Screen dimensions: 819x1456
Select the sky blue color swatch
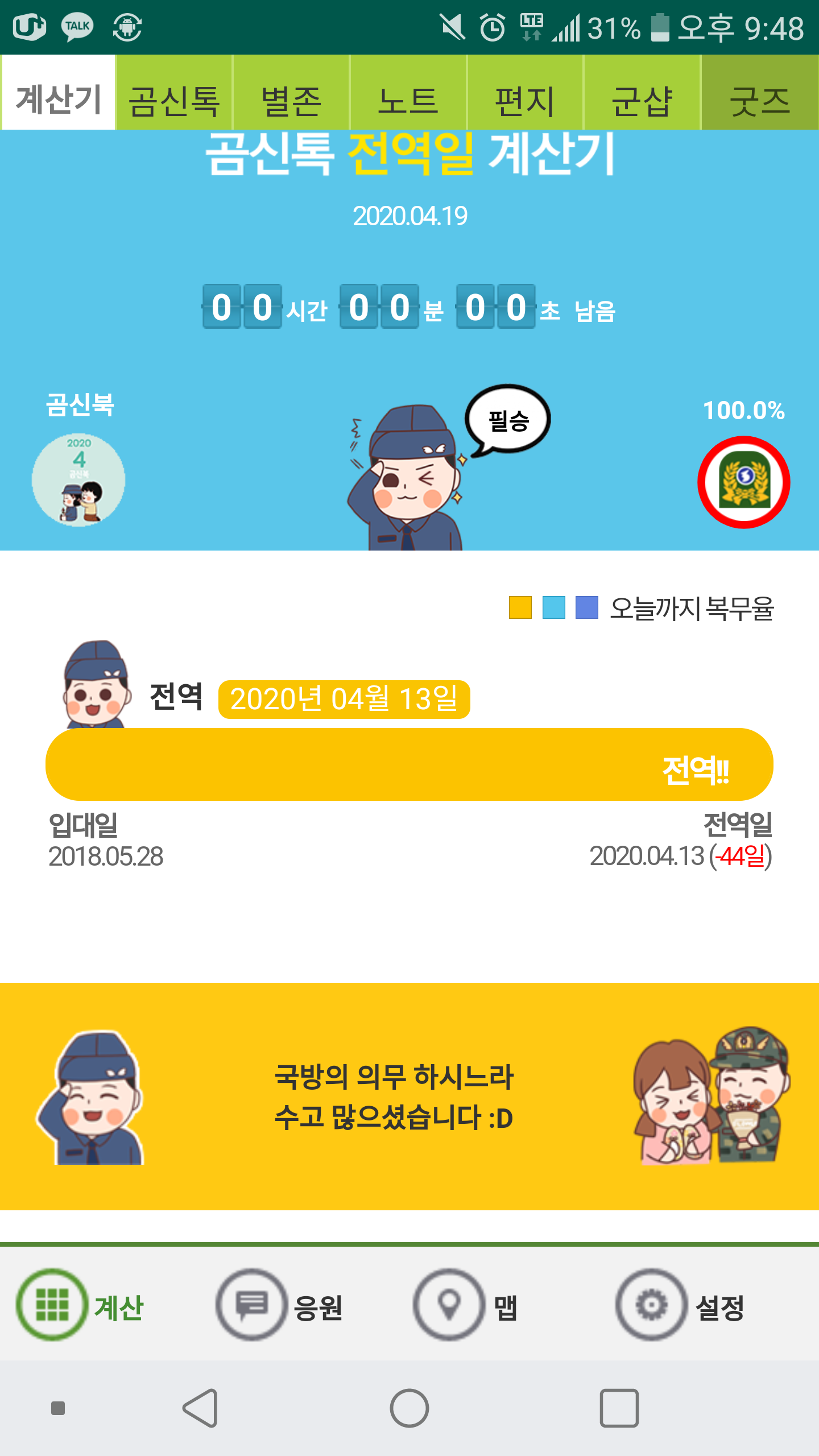553,607
